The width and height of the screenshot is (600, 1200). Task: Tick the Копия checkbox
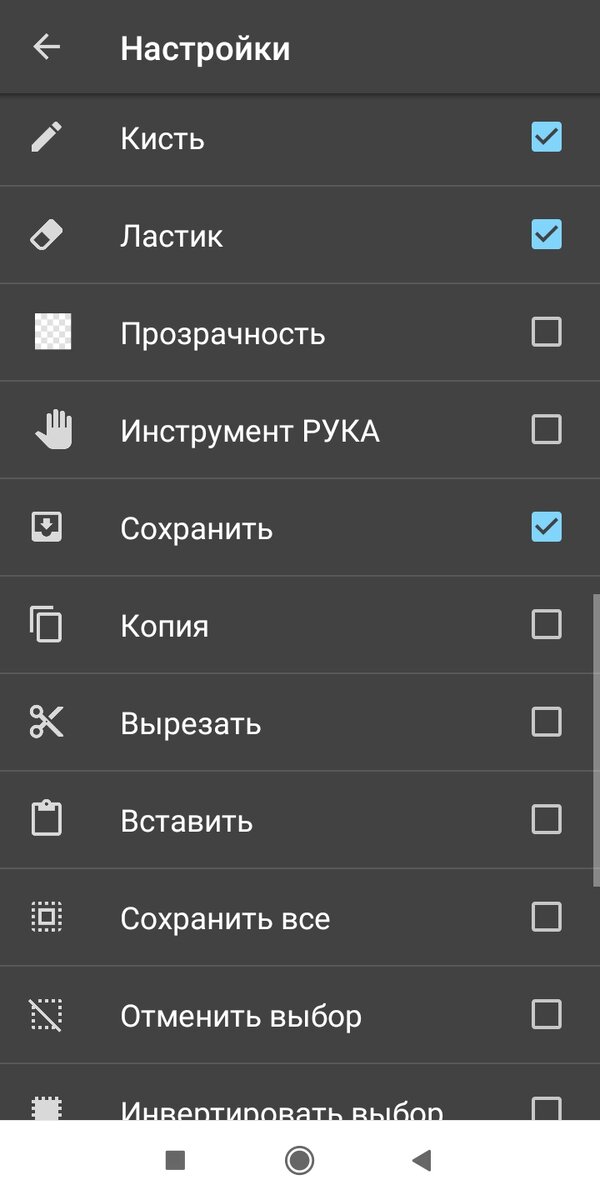pyautogui.click(x=546, y=625)
